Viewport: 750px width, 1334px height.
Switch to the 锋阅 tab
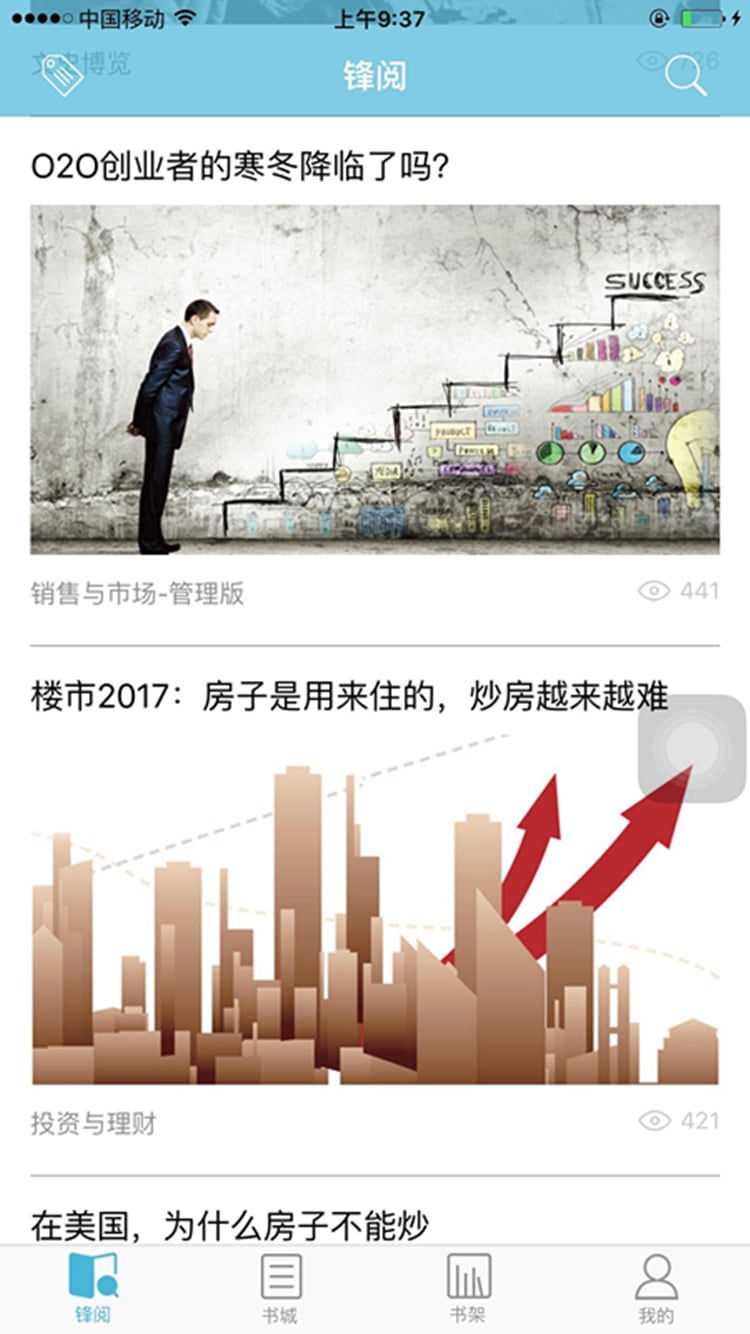[x=93, y=1288]
